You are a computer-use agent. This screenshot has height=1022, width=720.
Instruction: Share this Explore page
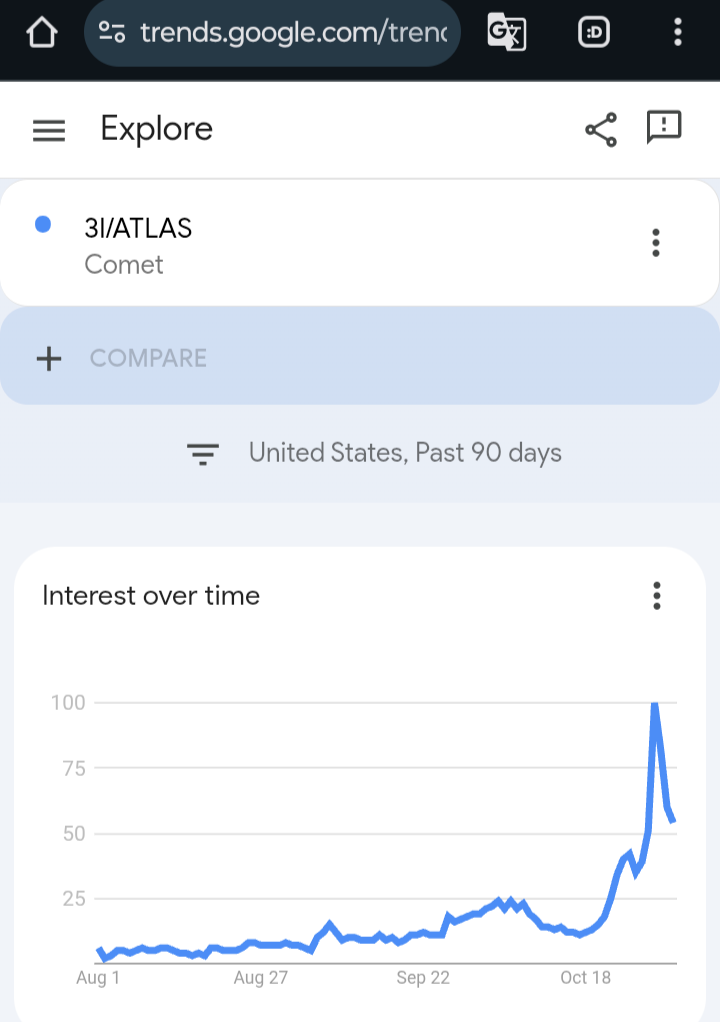601,129
